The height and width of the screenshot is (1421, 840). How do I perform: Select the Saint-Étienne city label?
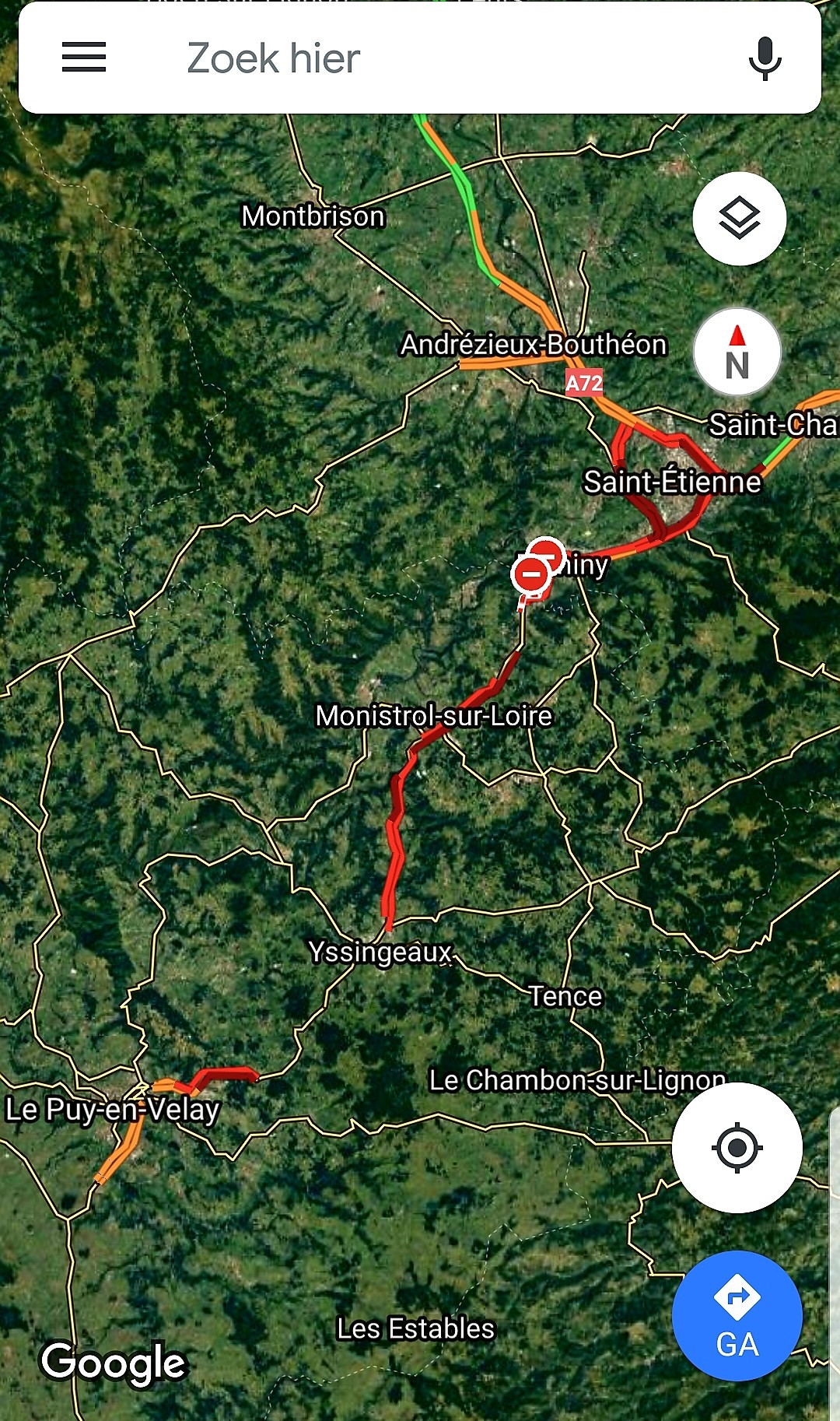coord(672,482)
